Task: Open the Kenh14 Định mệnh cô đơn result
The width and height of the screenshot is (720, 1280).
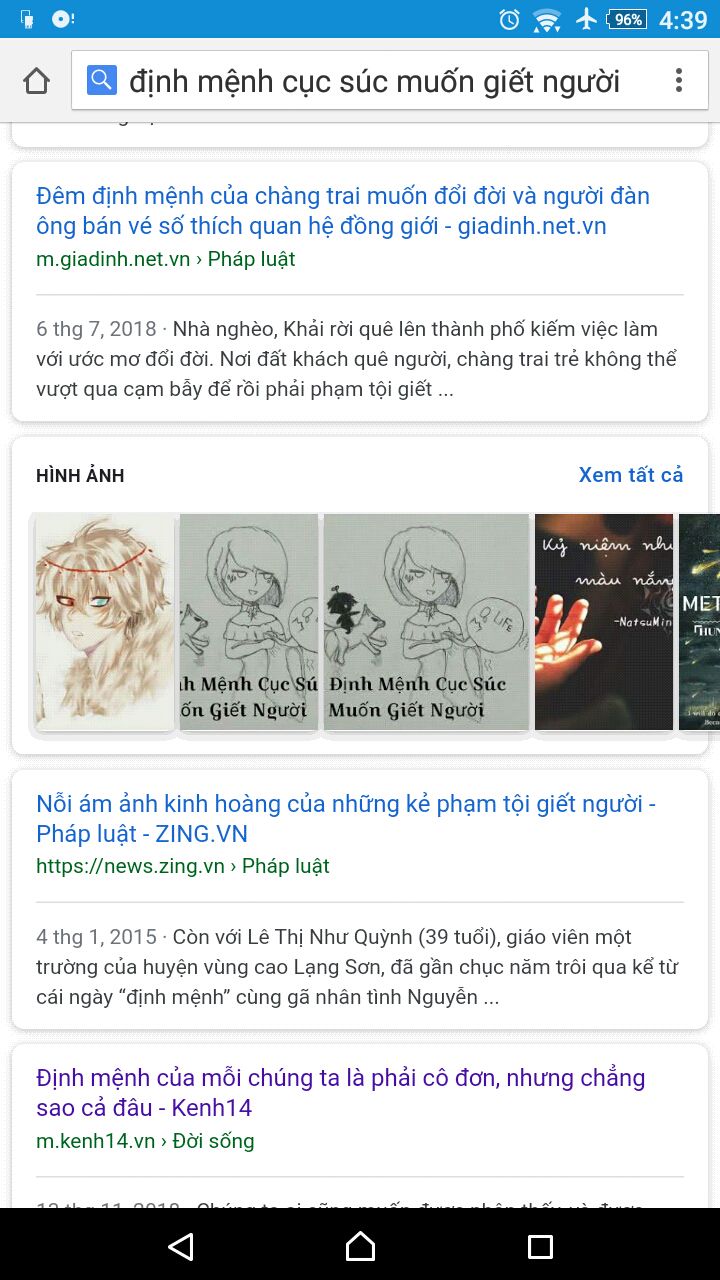Action: [x=340, y=1093]
